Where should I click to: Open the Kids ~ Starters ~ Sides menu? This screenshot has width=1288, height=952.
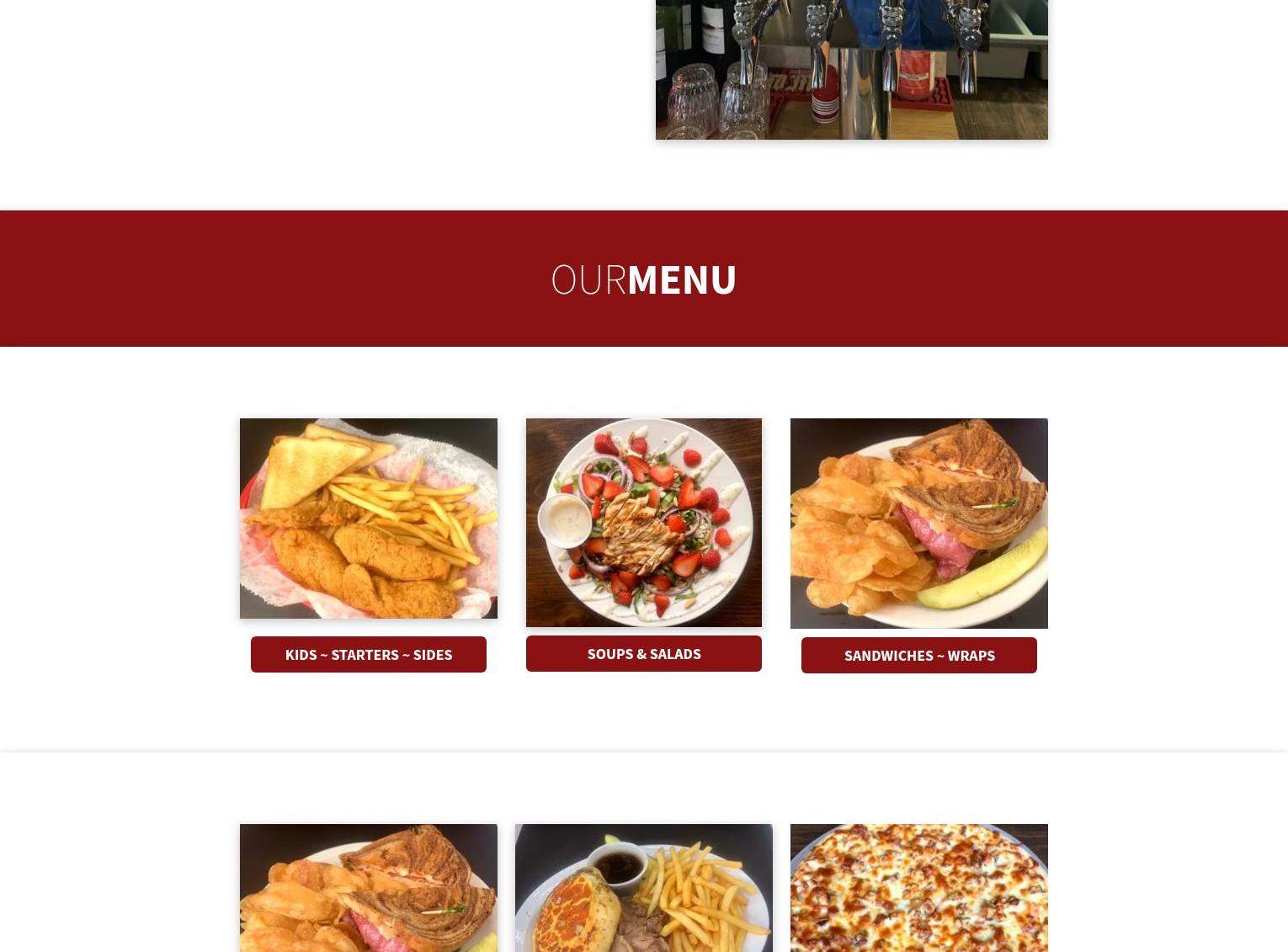point(368,655)
